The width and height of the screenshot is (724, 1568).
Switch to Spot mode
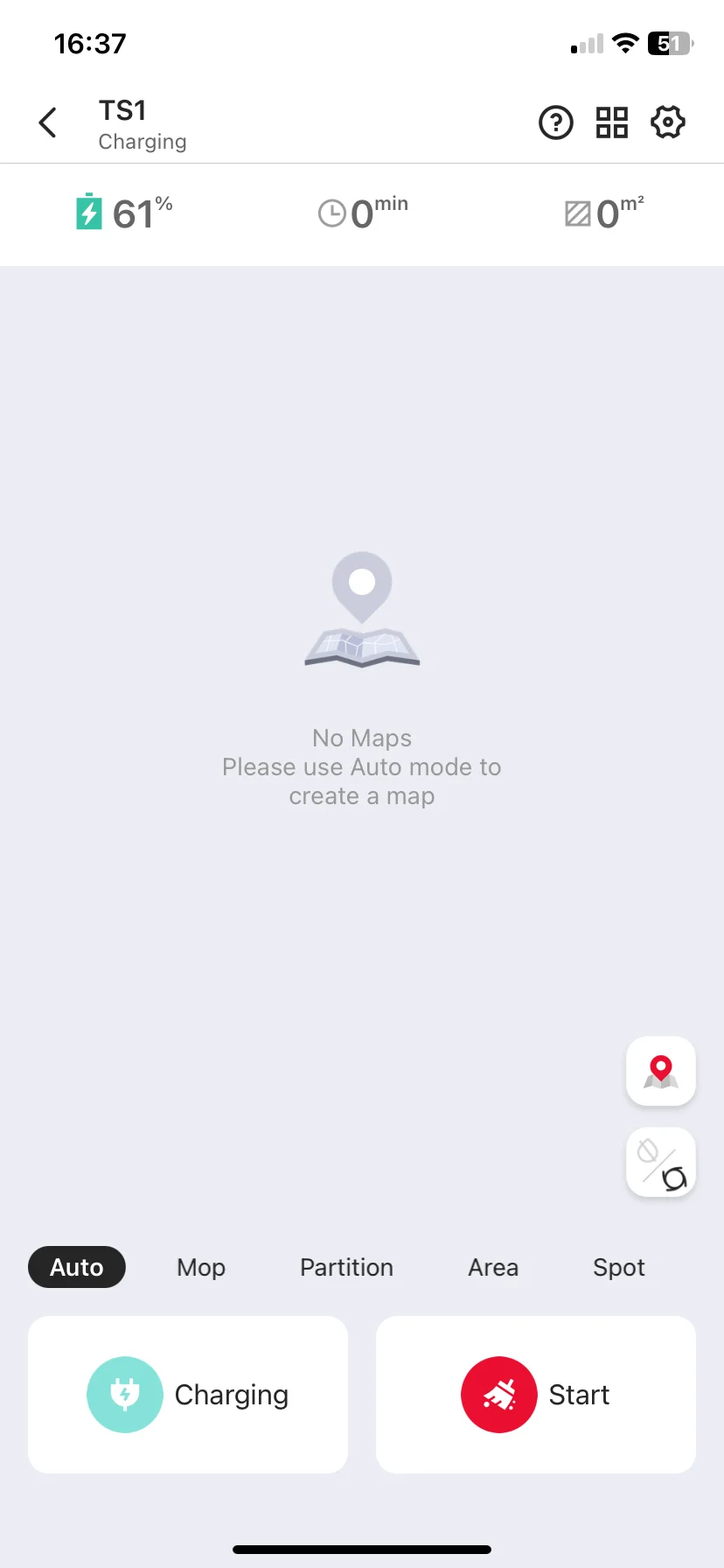click(x=619, y=1267)
